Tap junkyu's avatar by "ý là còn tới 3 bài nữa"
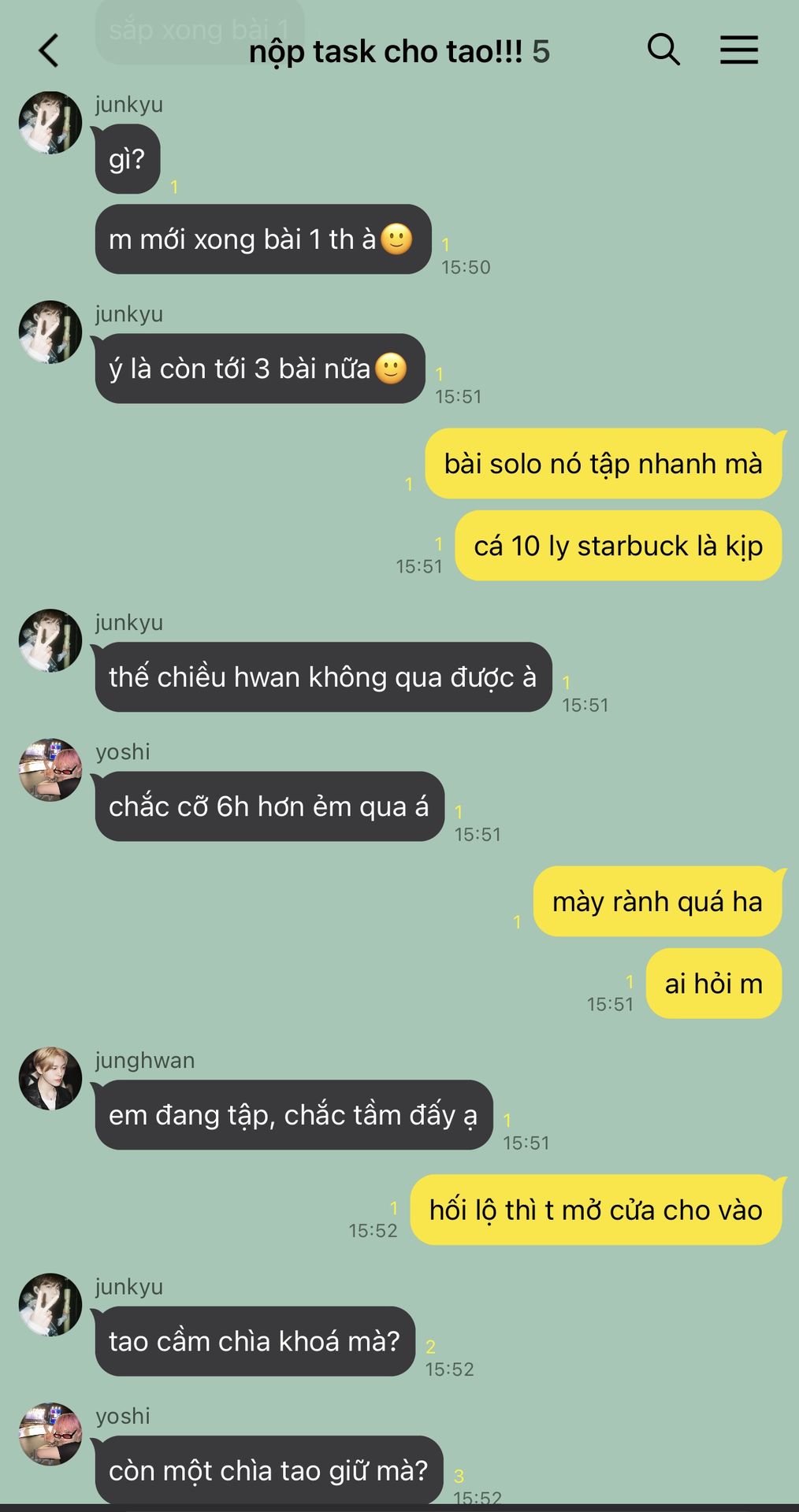This screenshot has height=1512, width=799. pyautogui.click(x=50, y=332)
